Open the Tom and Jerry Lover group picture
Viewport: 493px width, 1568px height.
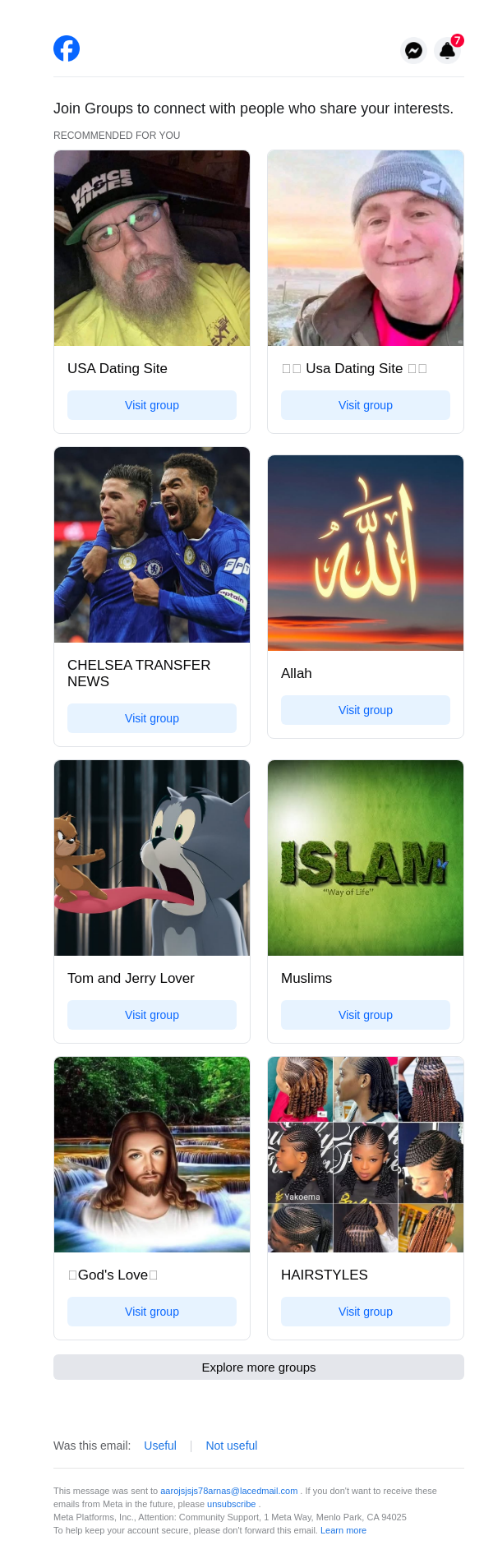[152, 858]
